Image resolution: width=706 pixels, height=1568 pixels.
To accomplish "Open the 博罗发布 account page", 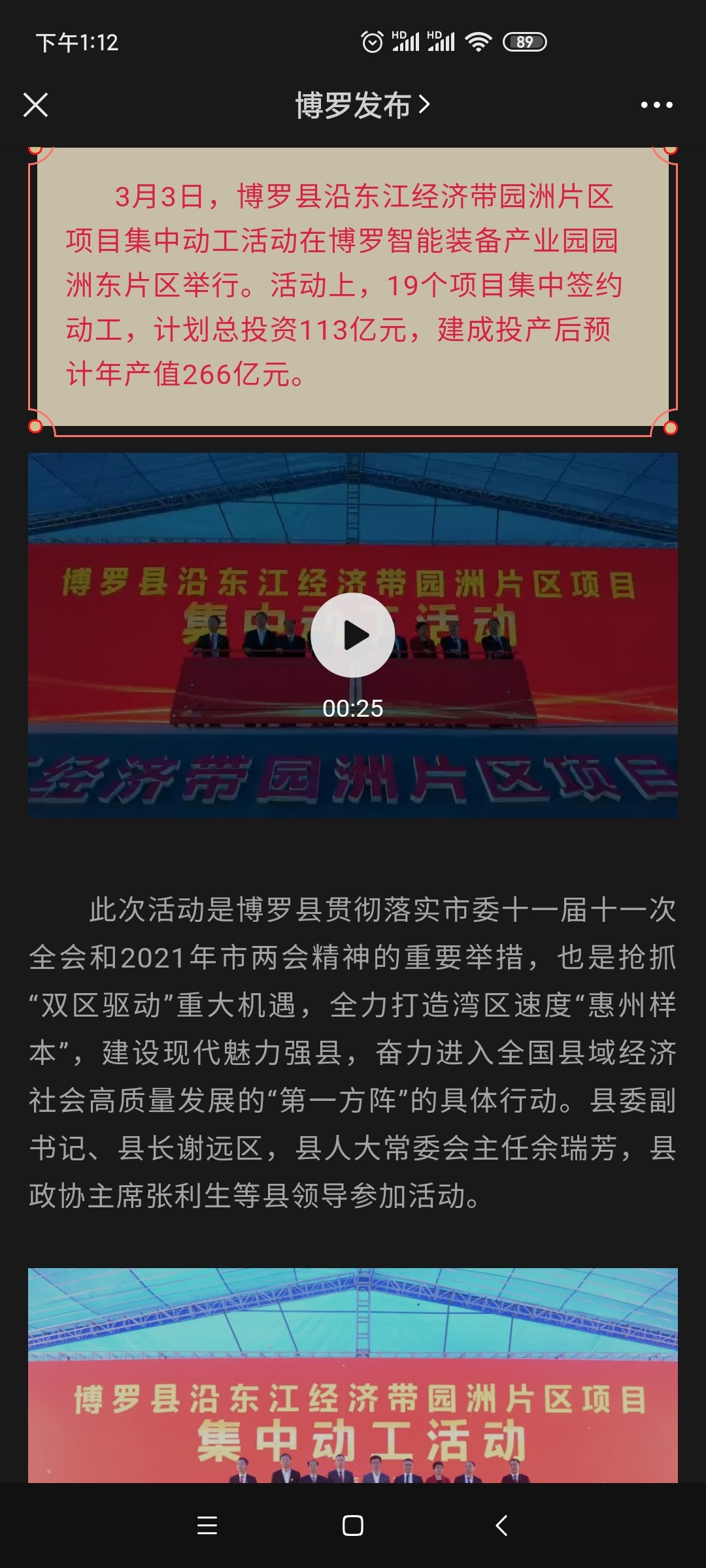I will pos(361,105).
